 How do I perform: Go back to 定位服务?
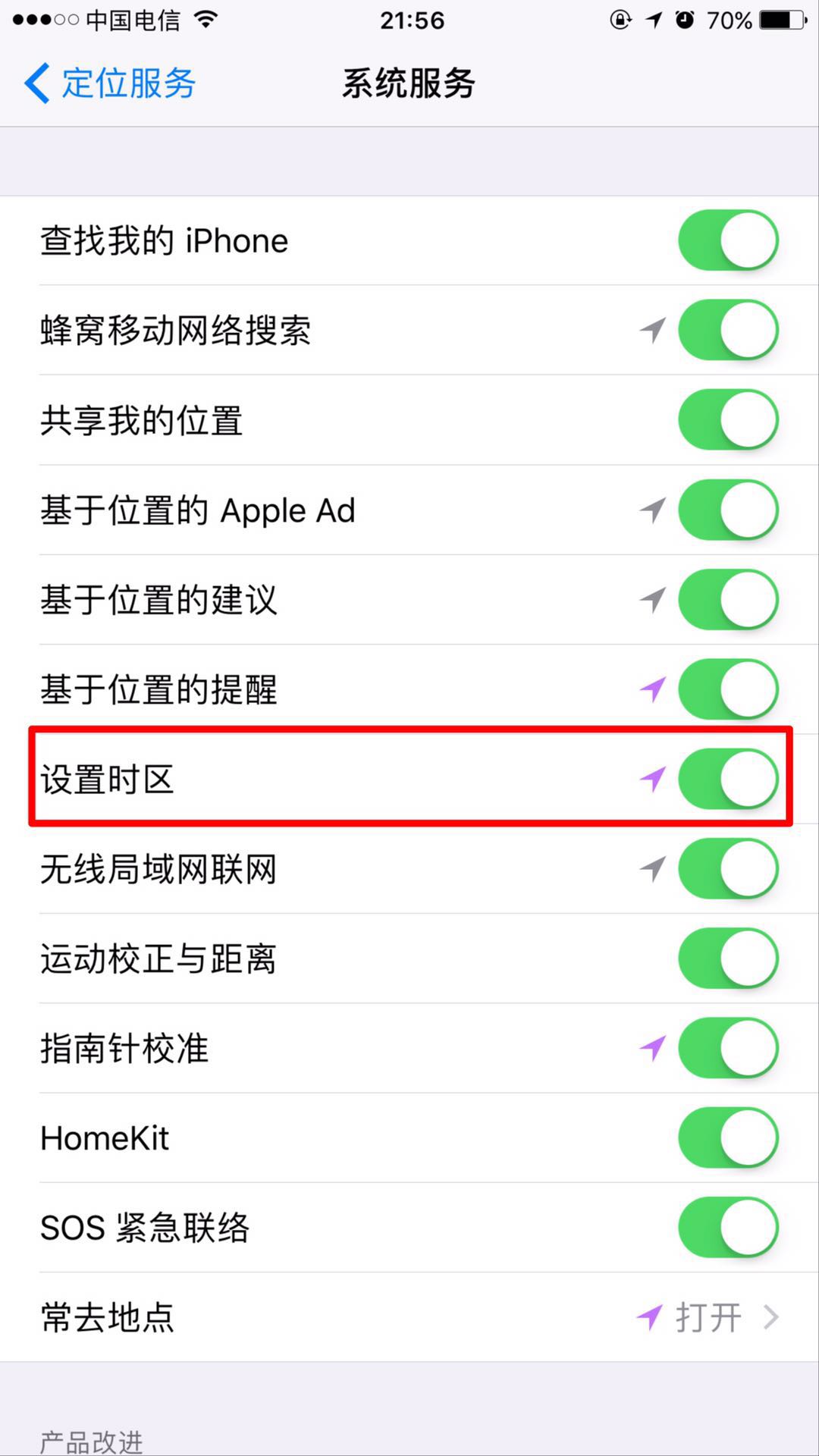[x=110, y=83]
